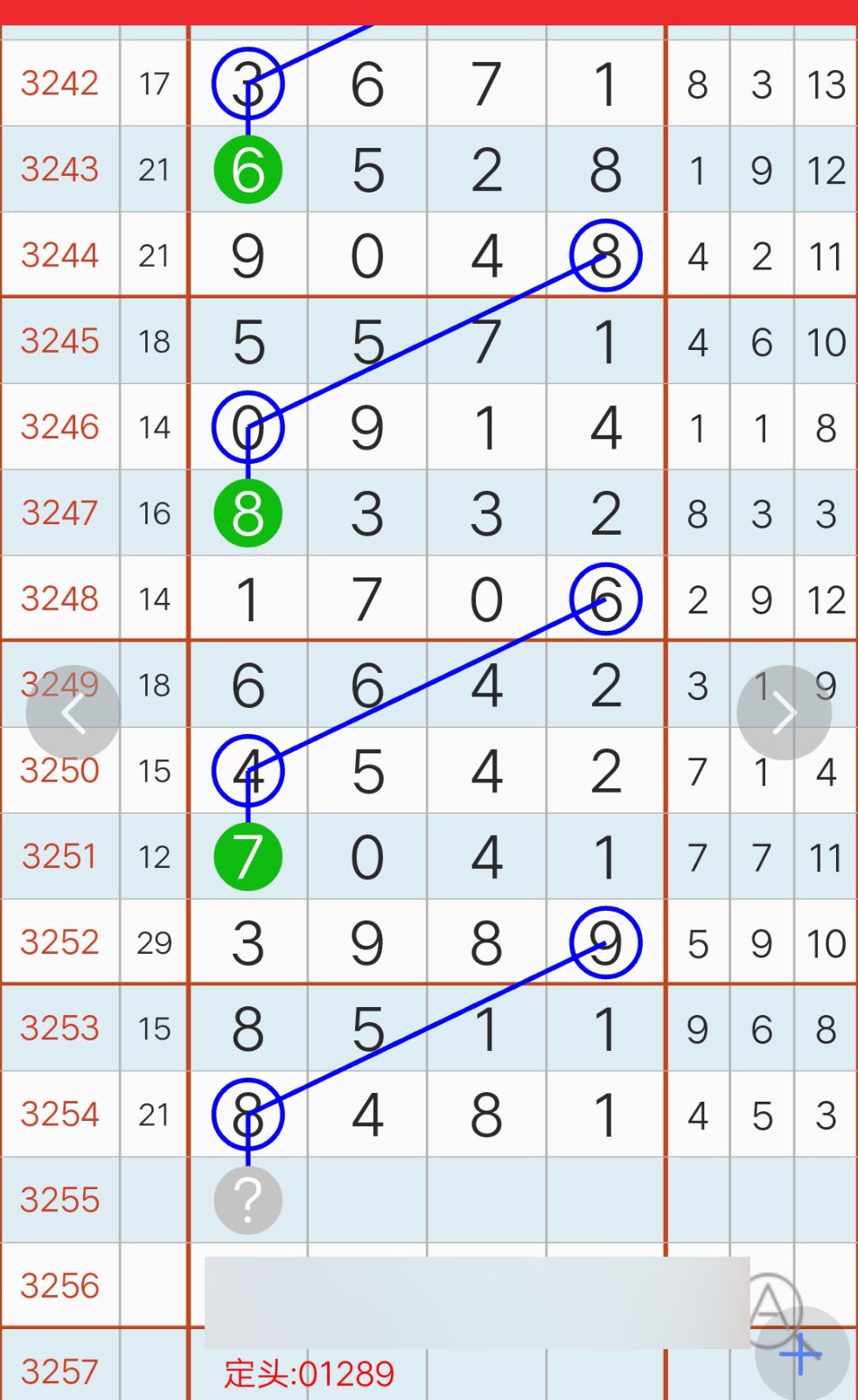Tap the blue plus floating button
The image size is (858, 1400).
click(801, 1354)
